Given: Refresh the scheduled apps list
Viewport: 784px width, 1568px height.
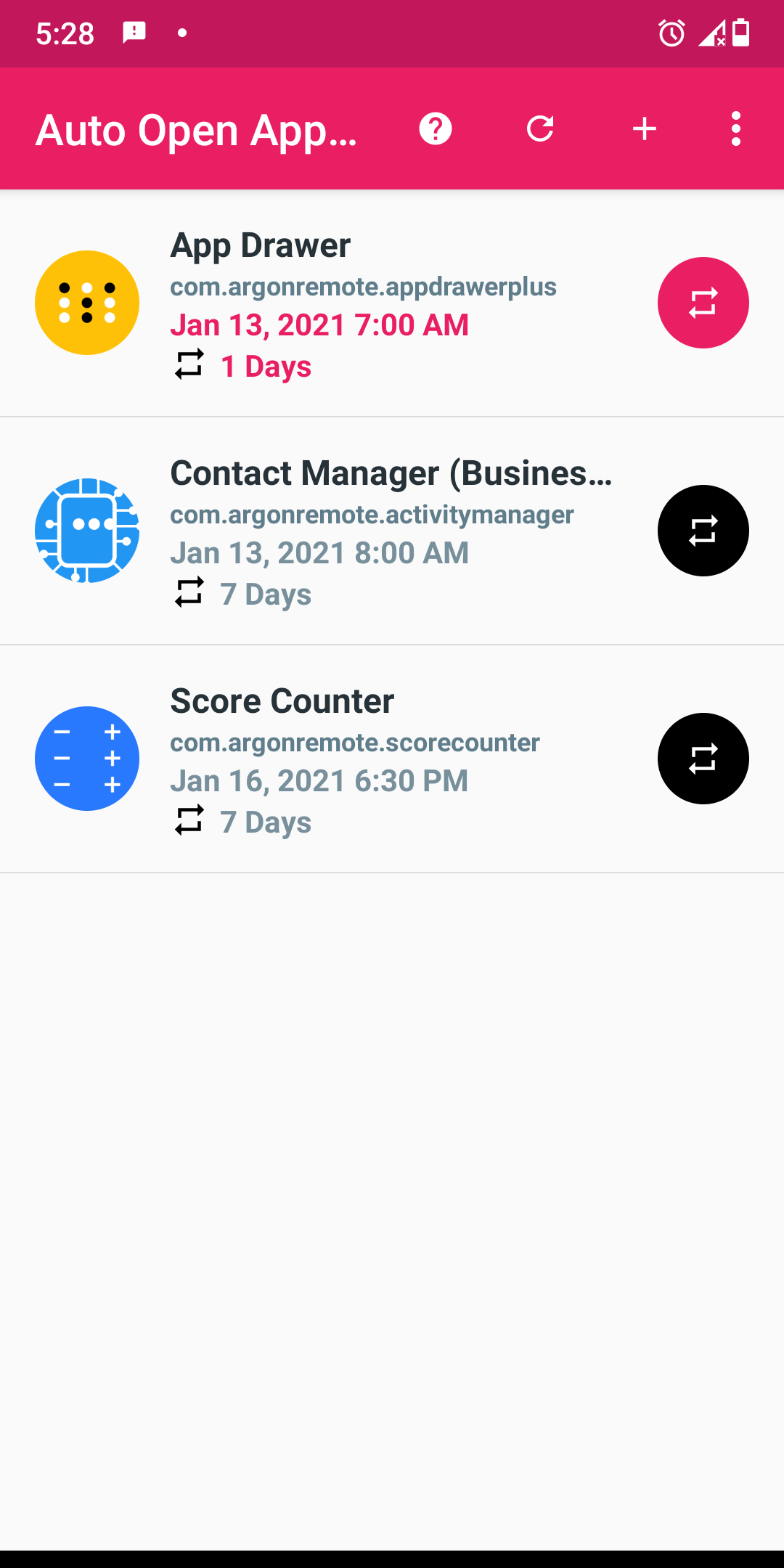Looking at the screenshot, I should [x=540, y=129].
